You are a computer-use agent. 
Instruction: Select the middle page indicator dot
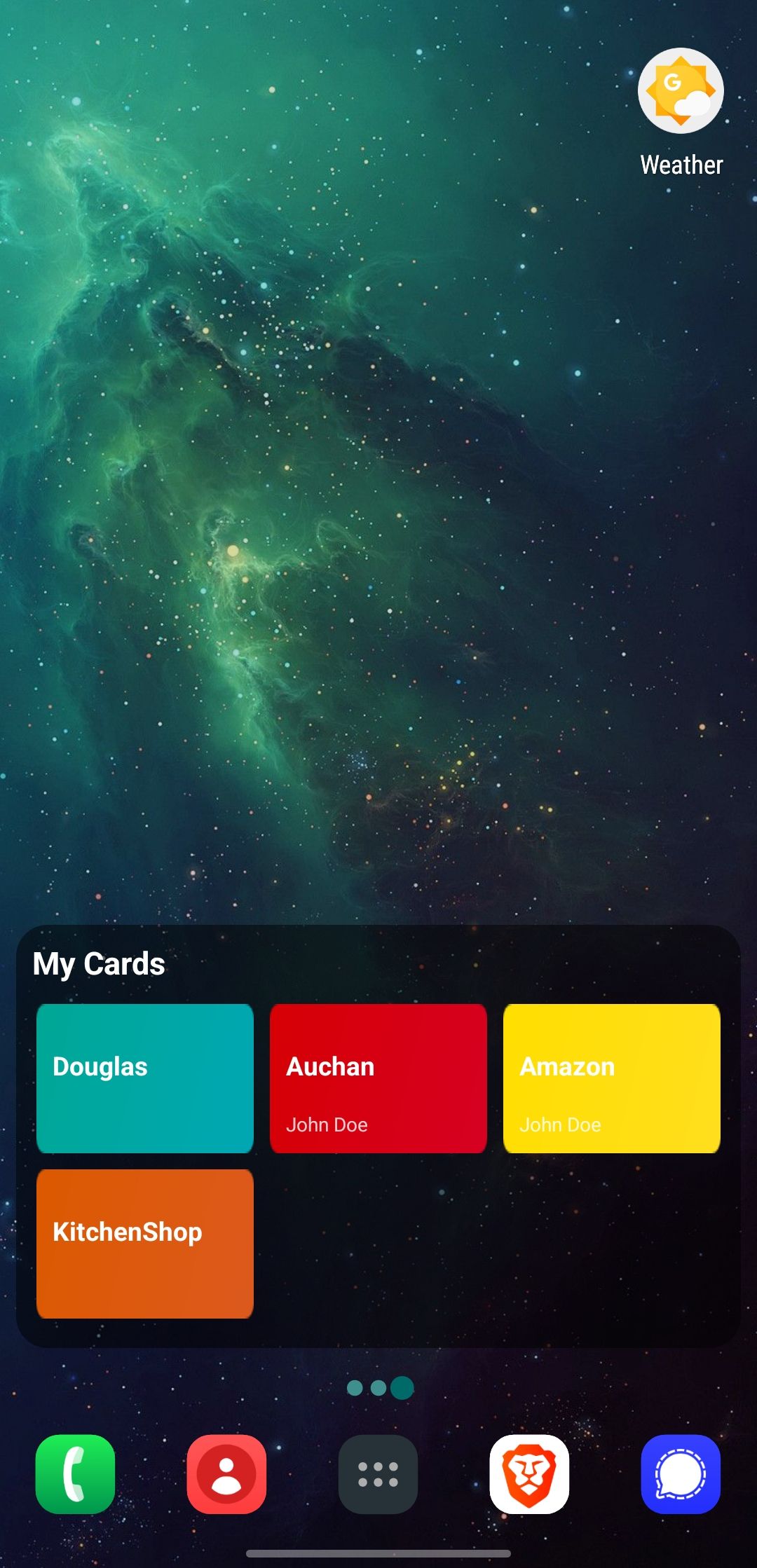click(378, 1387)
